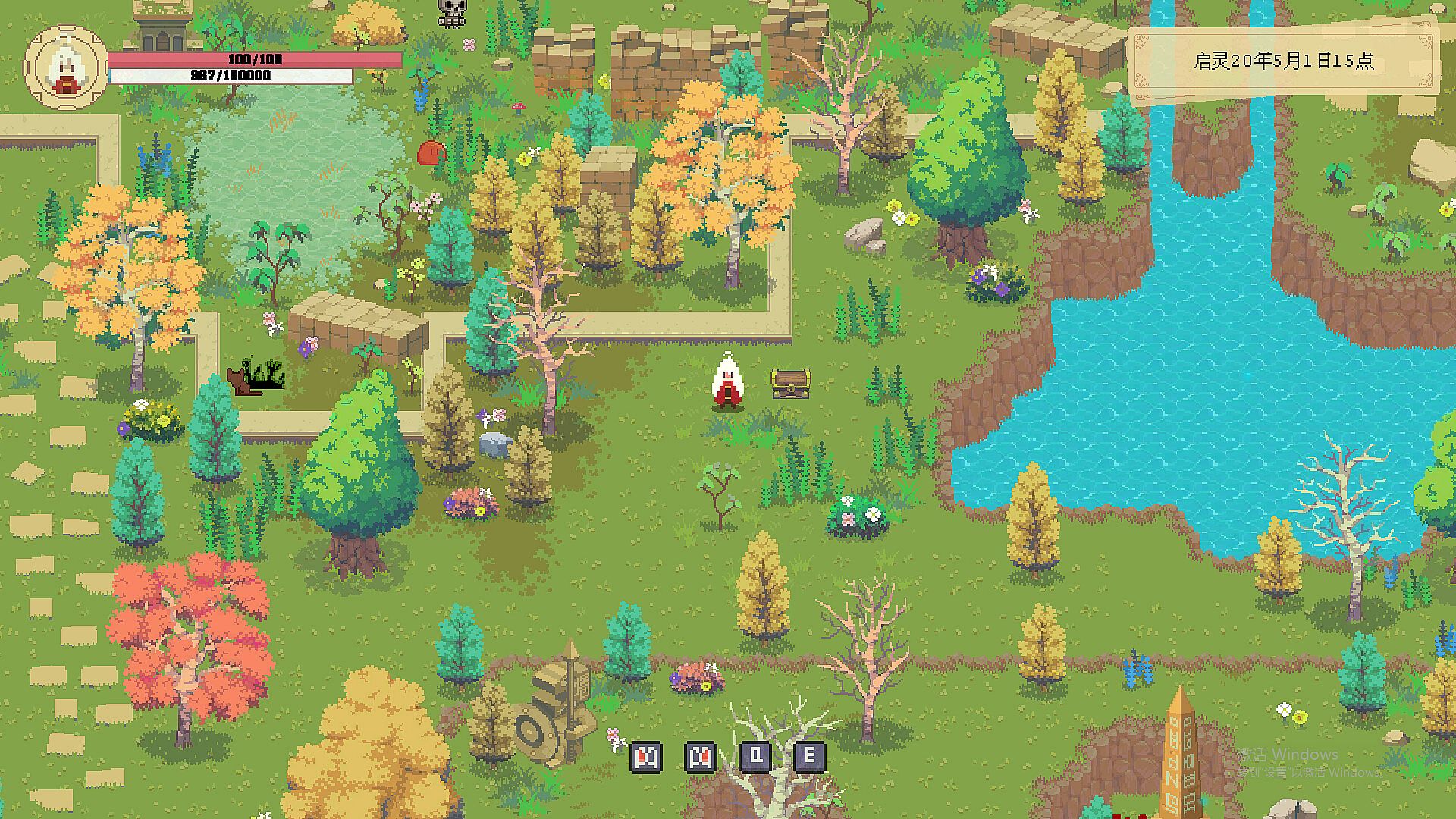Tap the left-mouse-button skill slot
The width and height of the screenshot is (1456, 819).
[646, 757]
